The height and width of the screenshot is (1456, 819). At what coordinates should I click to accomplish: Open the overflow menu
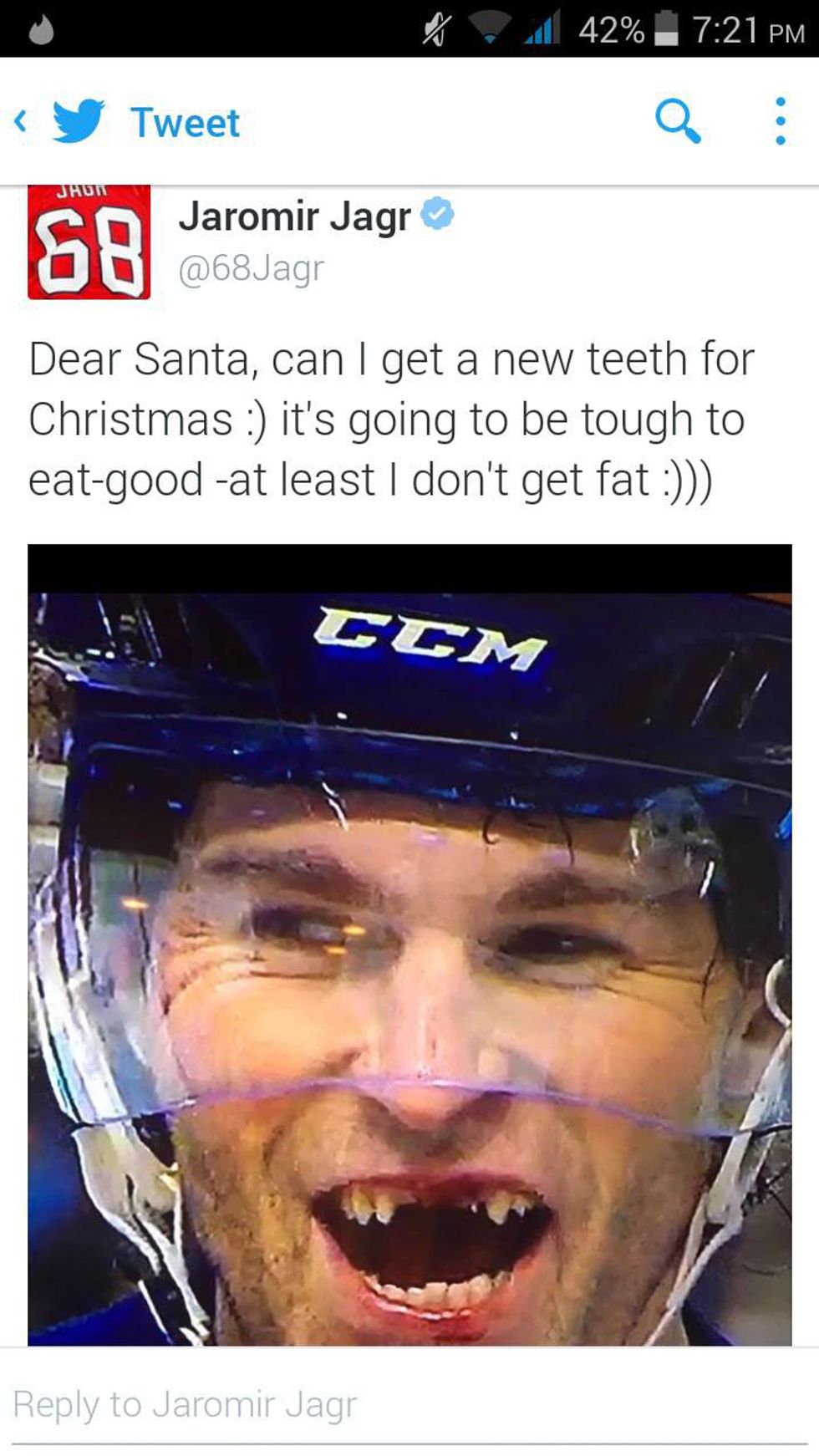tap(780, 122)
